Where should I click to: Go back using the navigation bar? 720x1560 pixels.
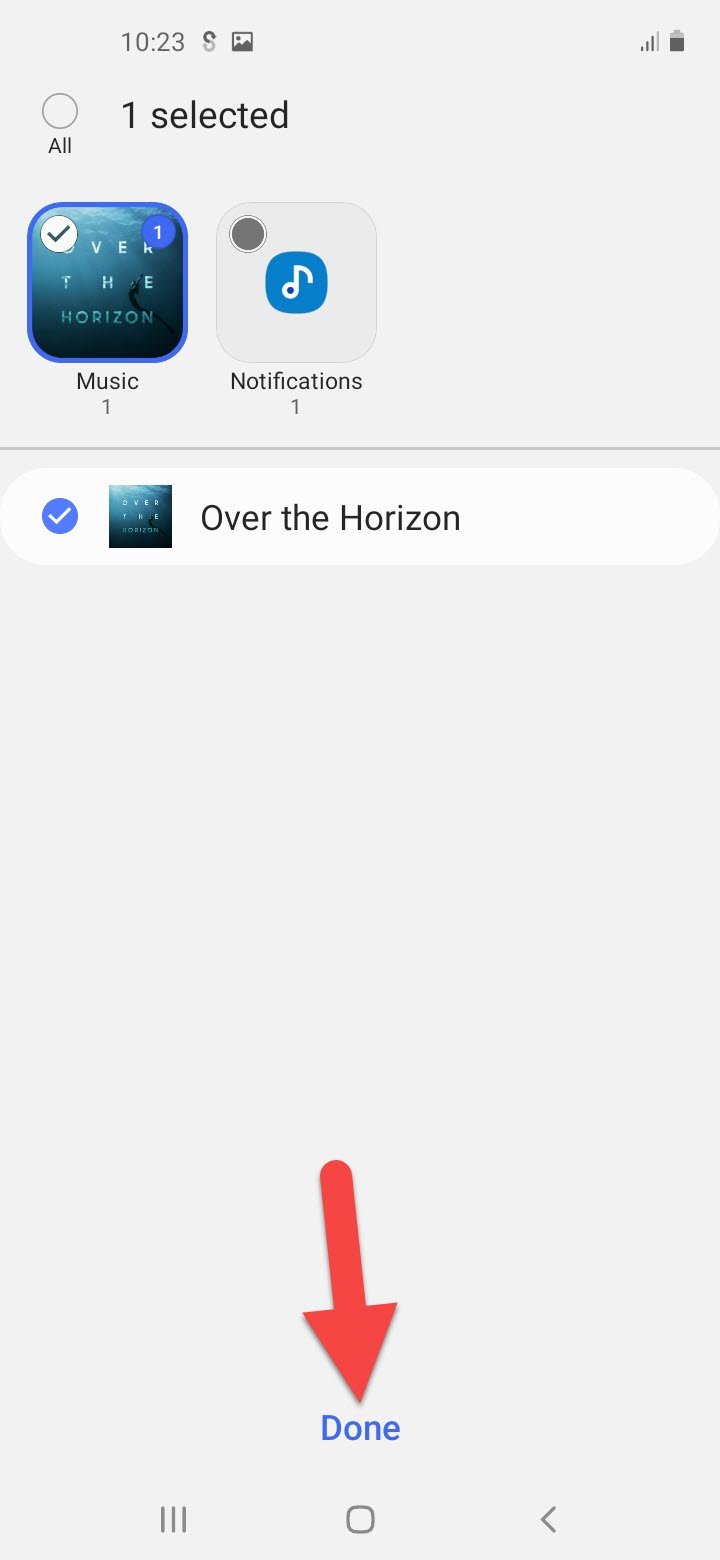(x=547, y=1520)
